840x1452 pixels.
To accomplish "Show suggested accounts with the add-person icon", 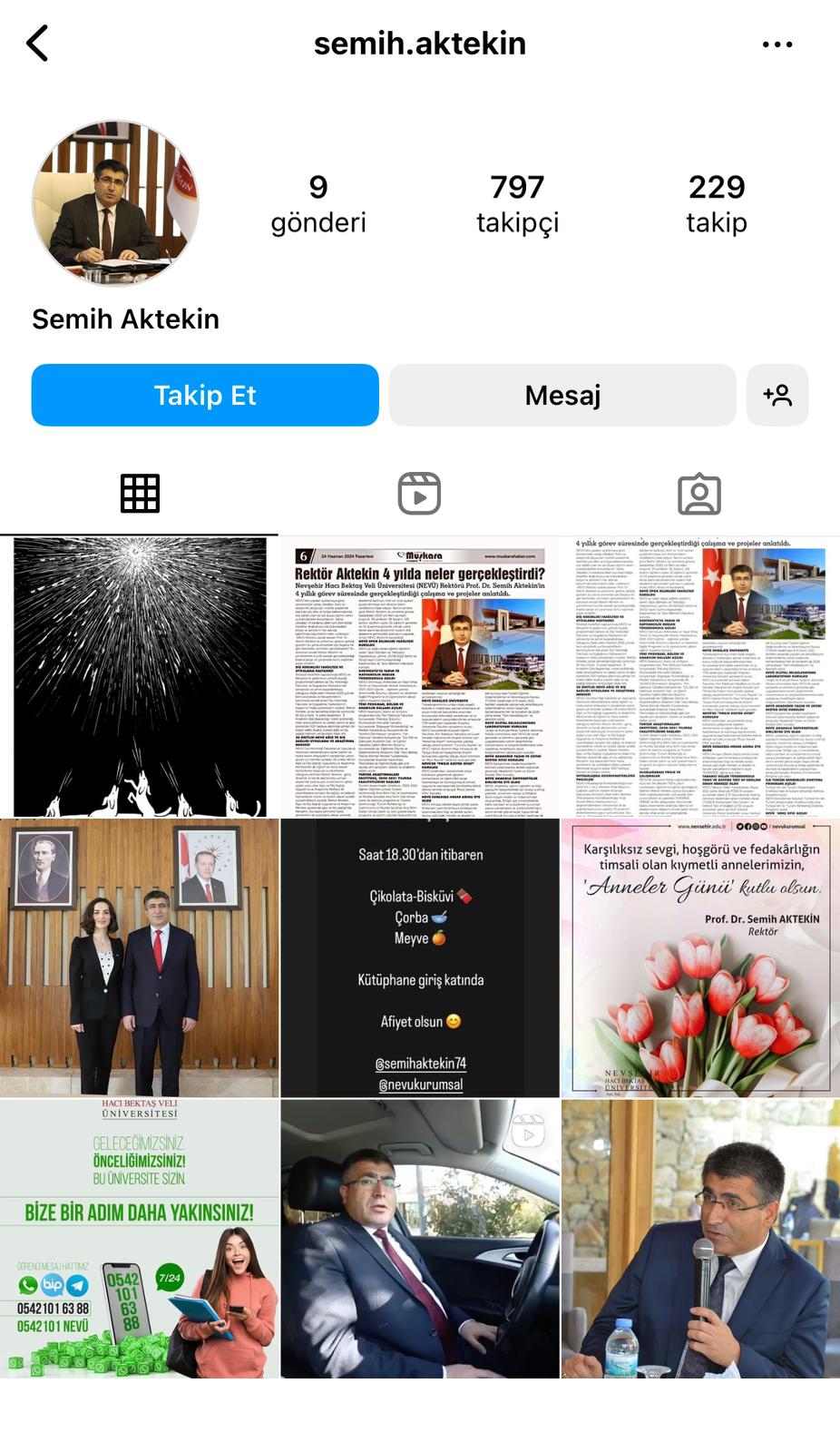I will click(777, 395).
